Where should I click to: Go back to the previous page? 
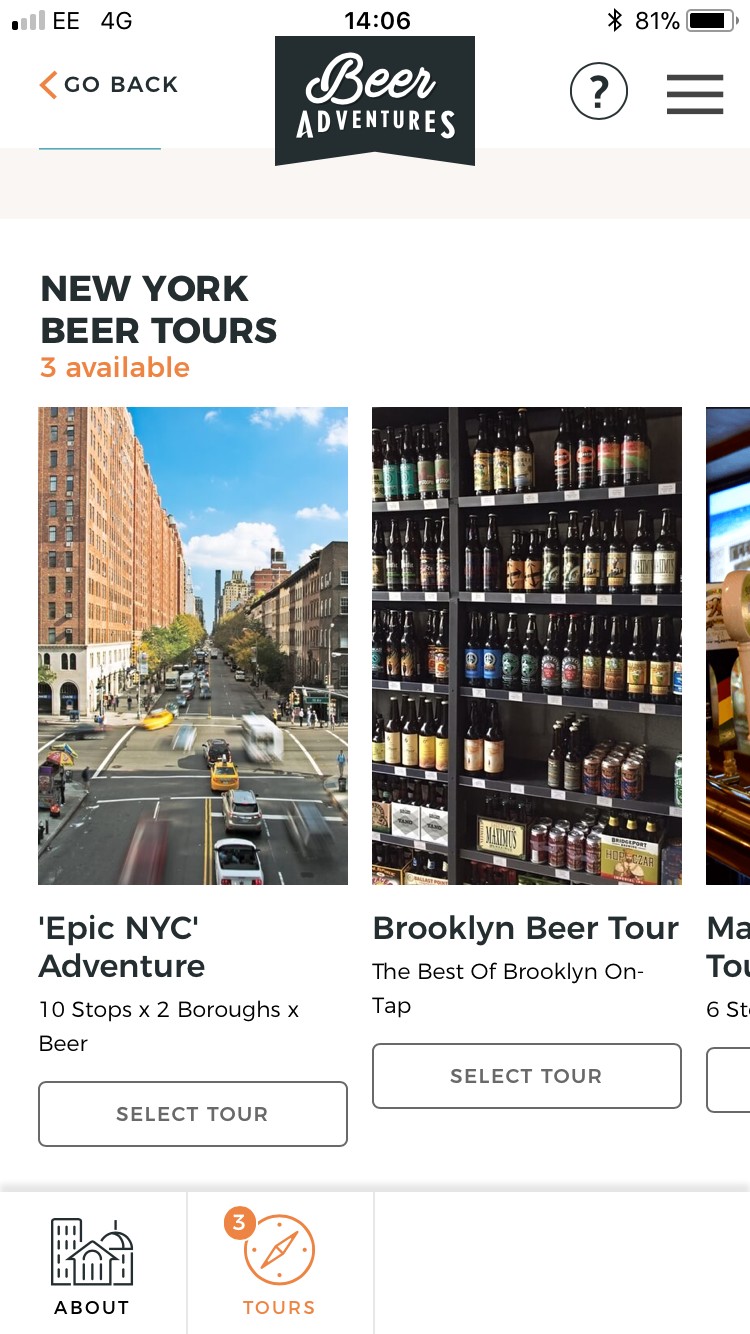coord(108,85)
